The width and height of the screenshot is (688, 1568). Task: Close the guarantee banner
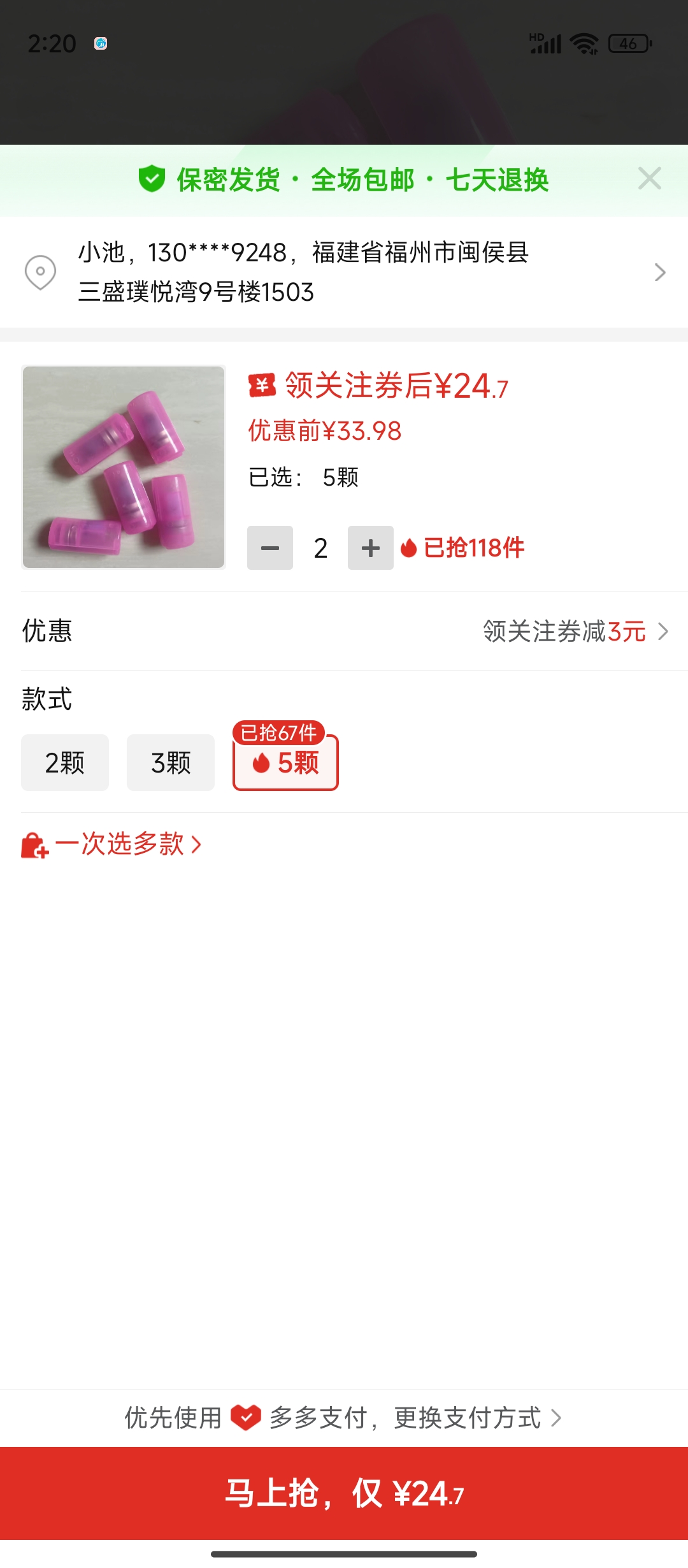pyautogui.click(x=649, y=178)
